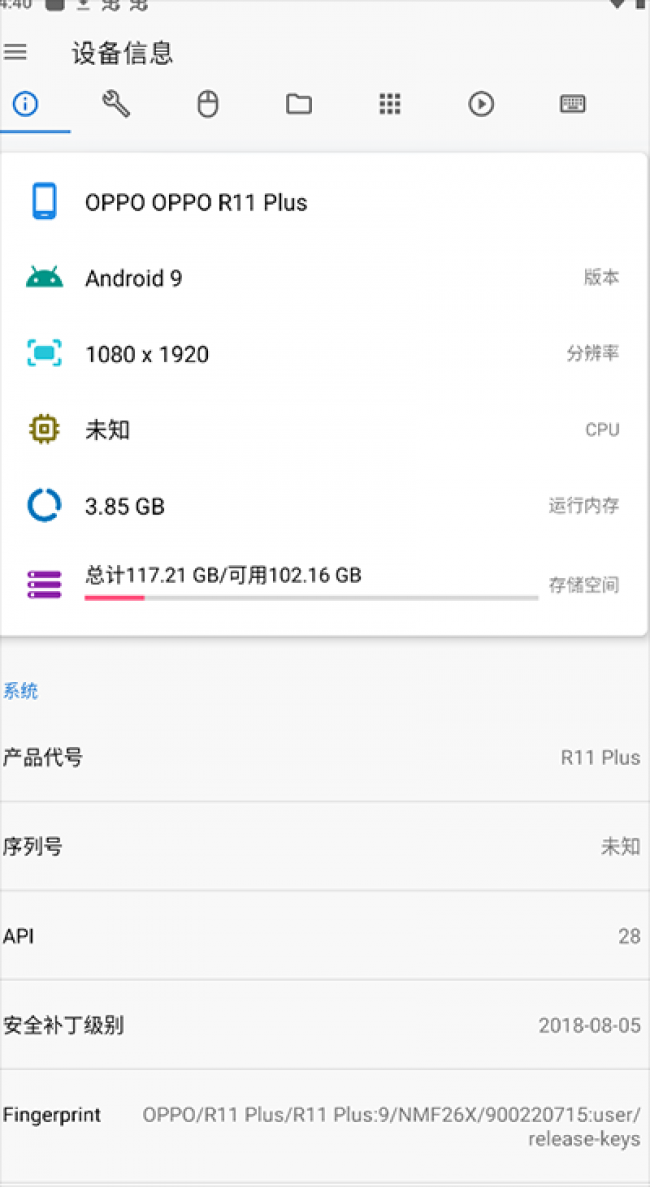This screenshot has width=650, height=1187.
Task: Select the device info tab
Action: (26, 104)
